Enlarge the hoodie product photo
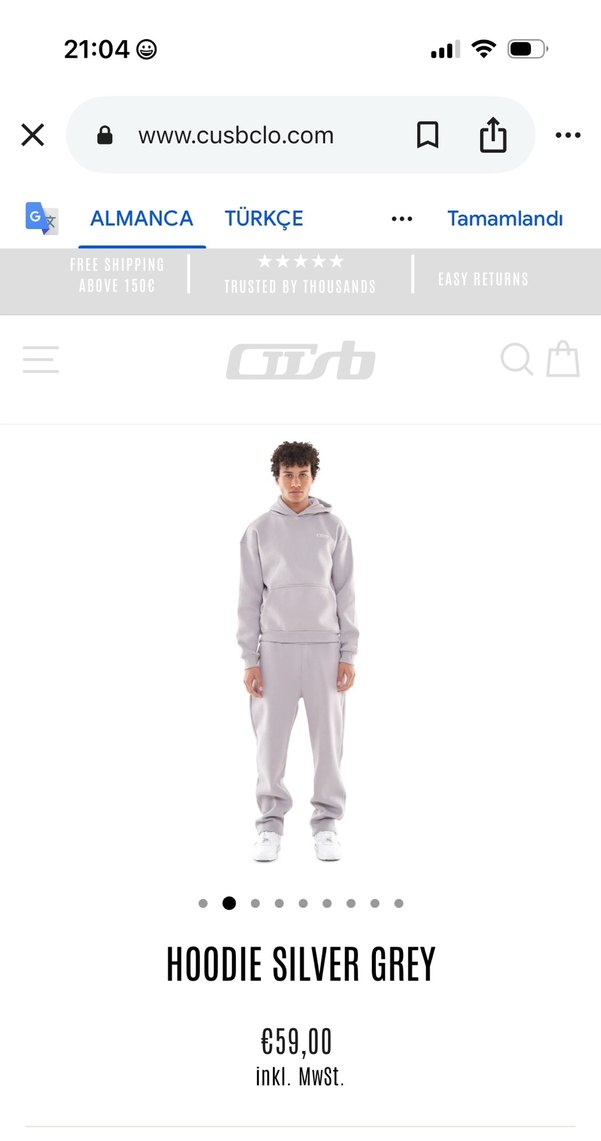Viewport: 601px width, 1141px height. pyautogui.click(x=298, y=650)
